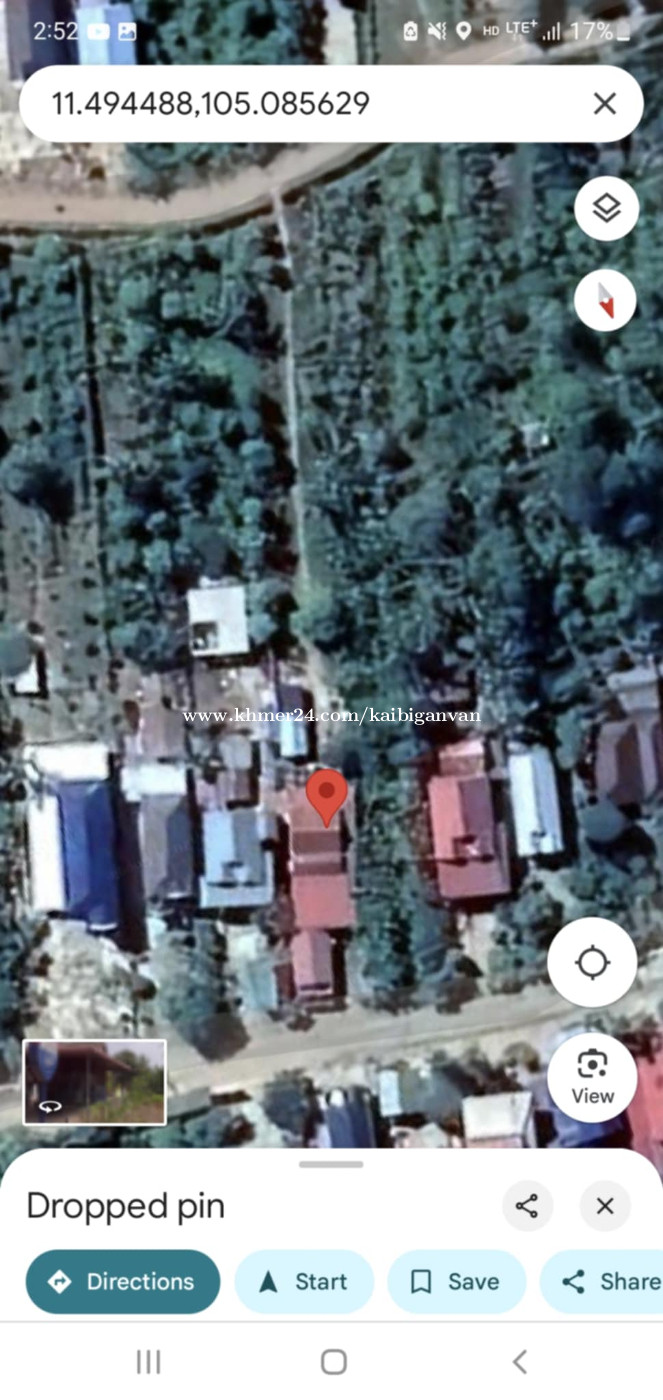This screenshot has height=1400, width=663.
Task: Tap the Share chip
Action: point(602,1282)
